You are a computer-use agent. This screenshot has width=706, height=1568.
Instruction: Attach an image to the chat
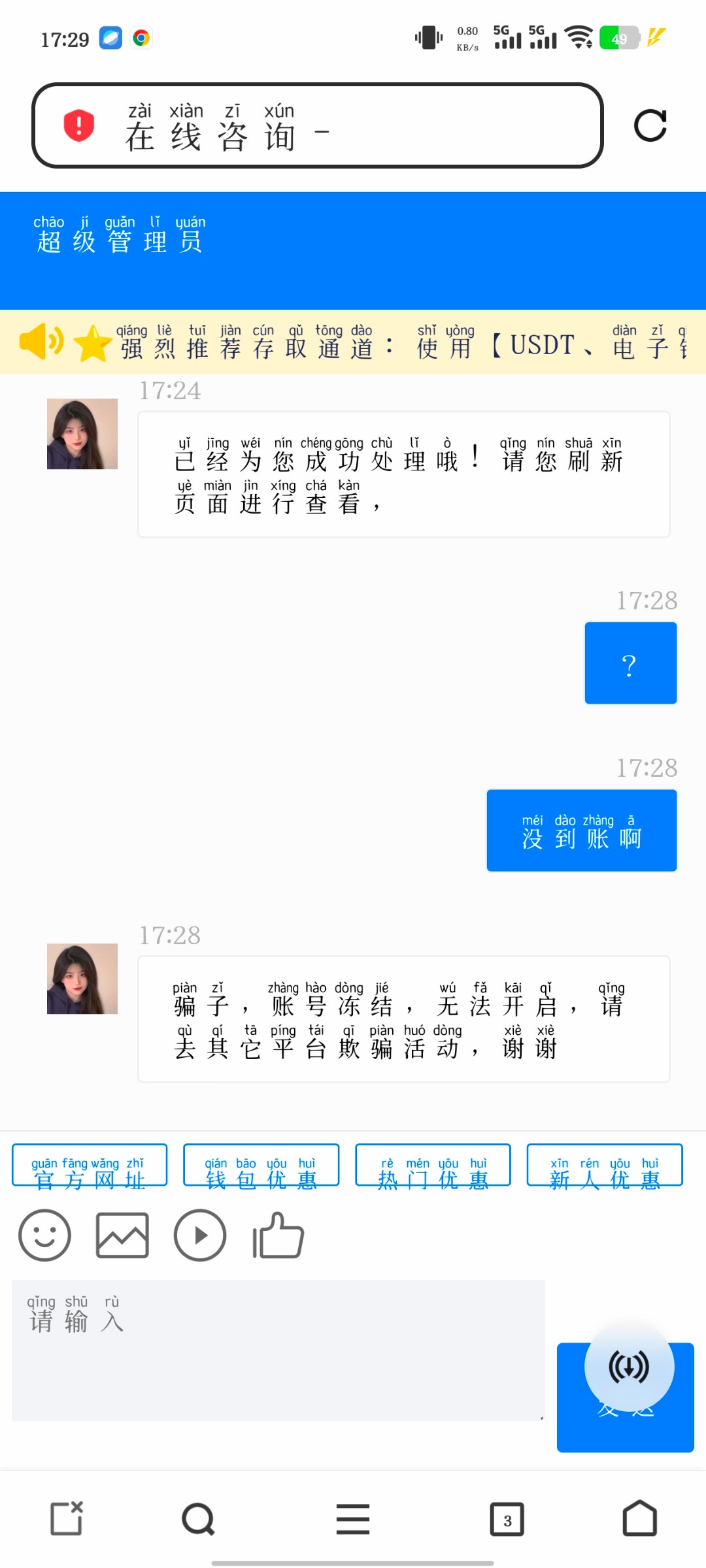[122, 1235]
